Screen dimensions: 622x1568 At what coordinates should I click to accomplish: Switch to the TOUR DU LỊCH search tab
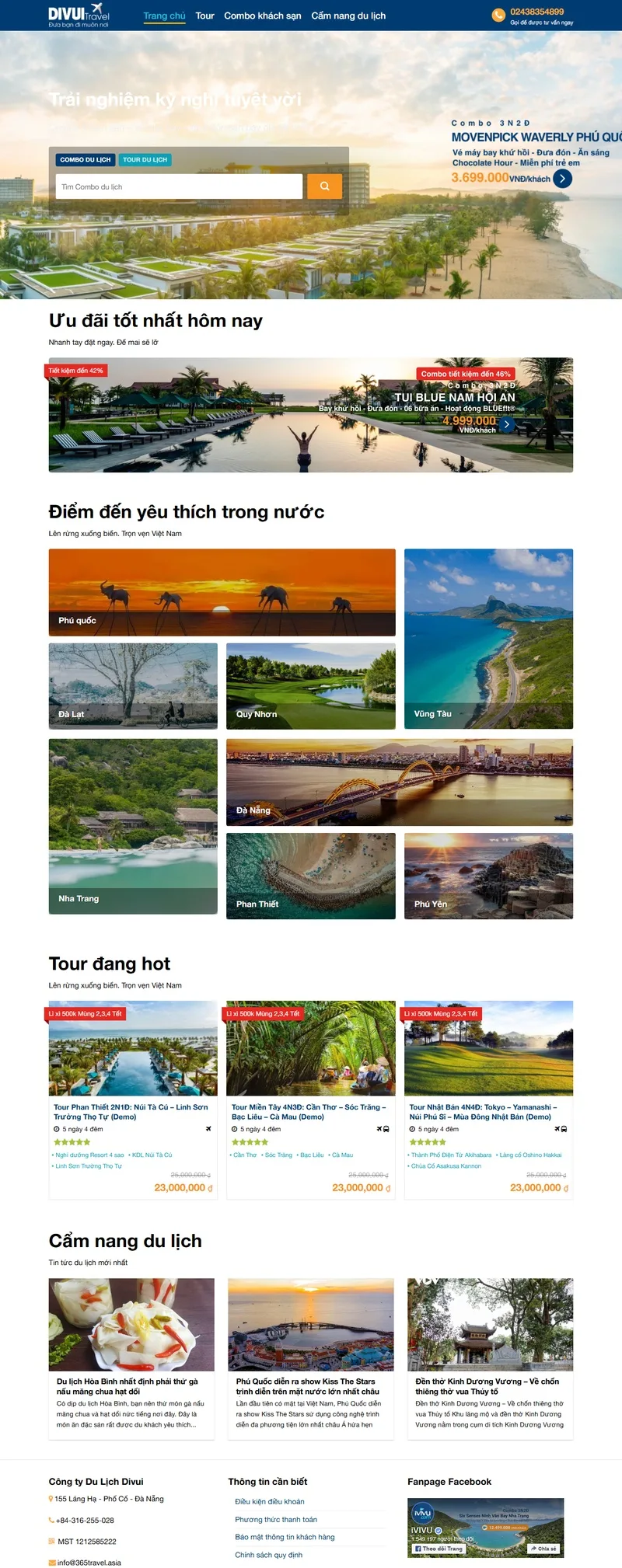pos(145,159)
